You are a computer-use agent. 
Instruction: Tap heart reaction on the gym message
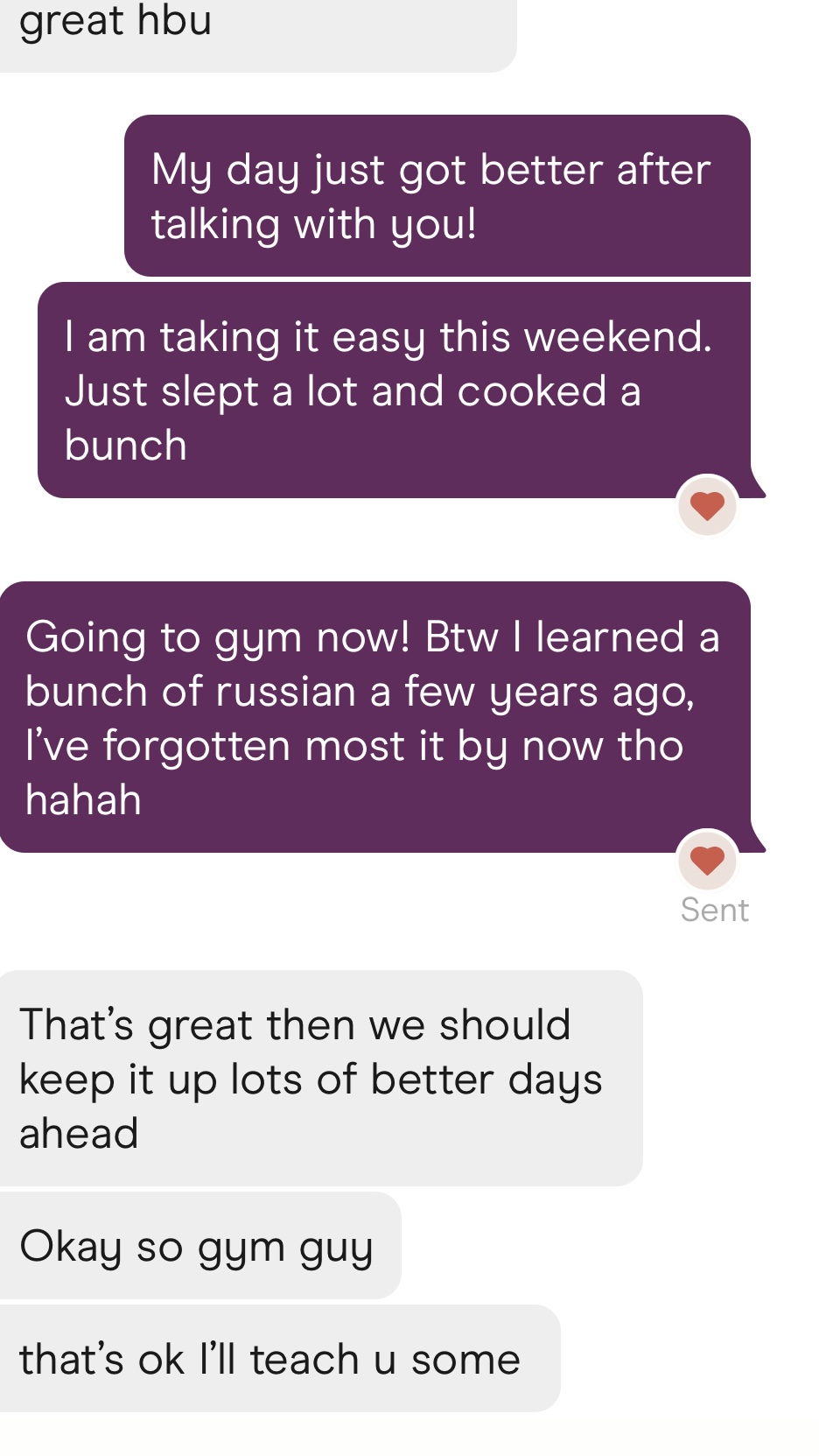pos(707,860)
